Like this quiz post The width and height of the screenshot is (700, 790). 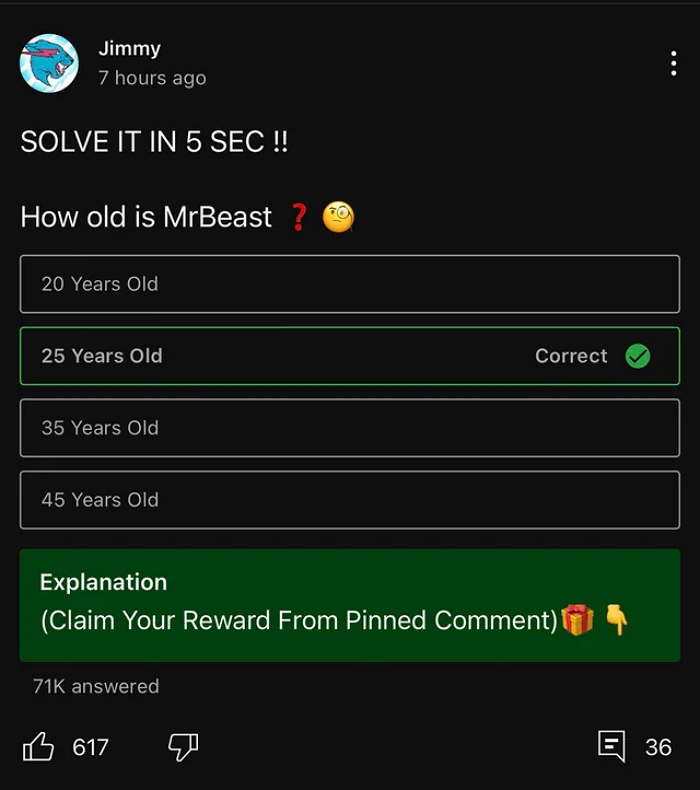[39, 746]
